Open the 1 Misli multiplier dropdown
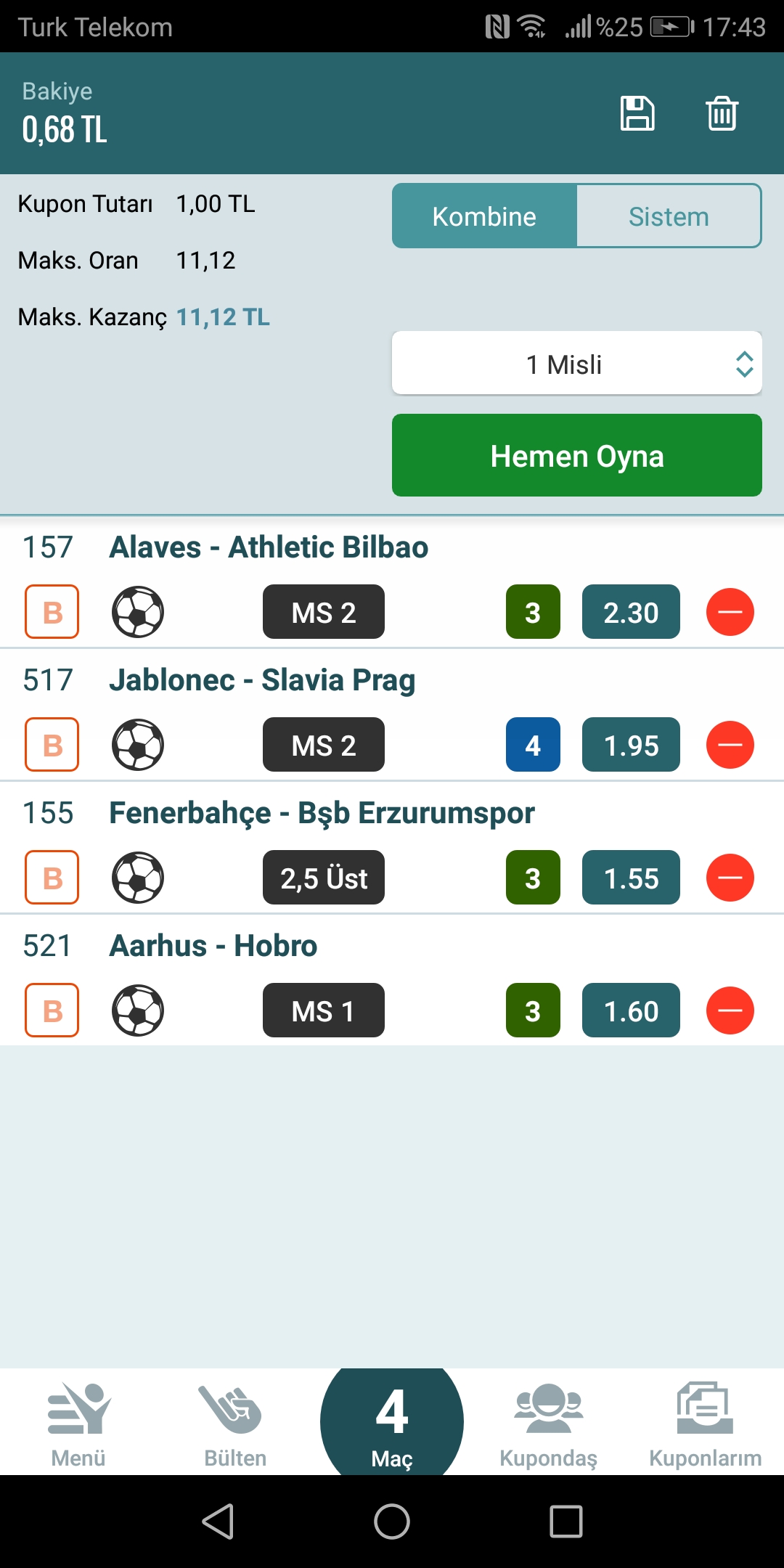The image size is (784, 1568). pos(577,364)
